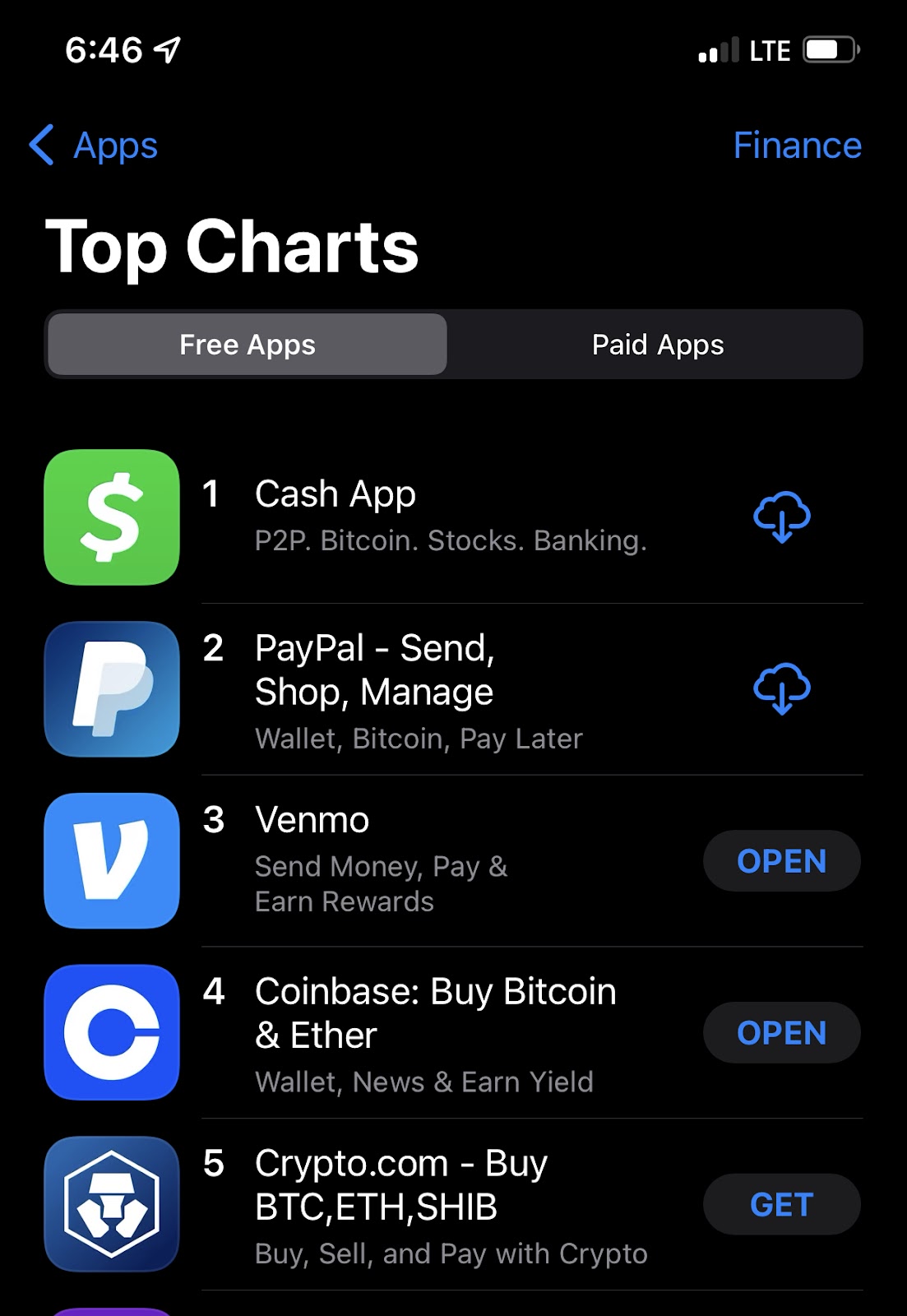The width and height of the screenshot is (907, 1316).
Task: Redownload PayPal via cloud icon
Action: (781, 689)
